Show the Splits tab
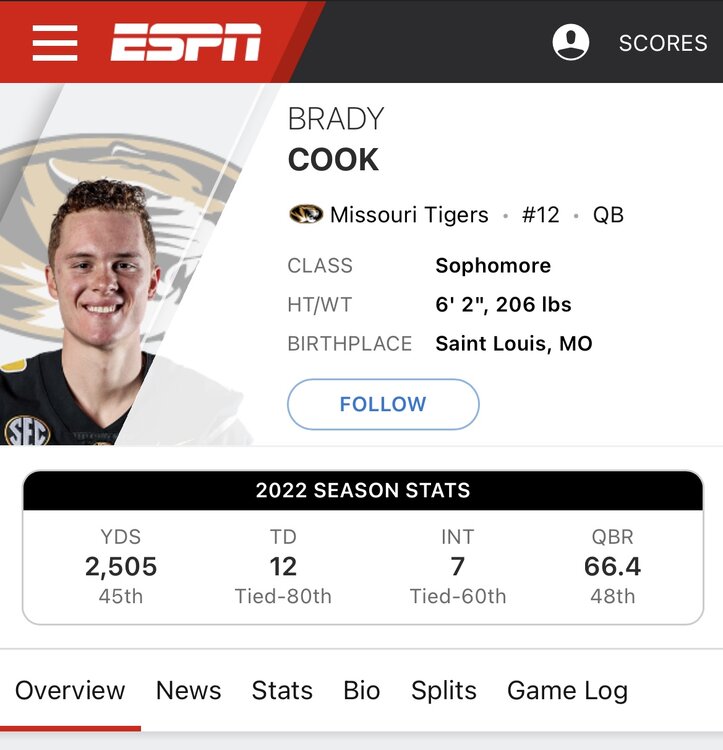 click(443, 690)
